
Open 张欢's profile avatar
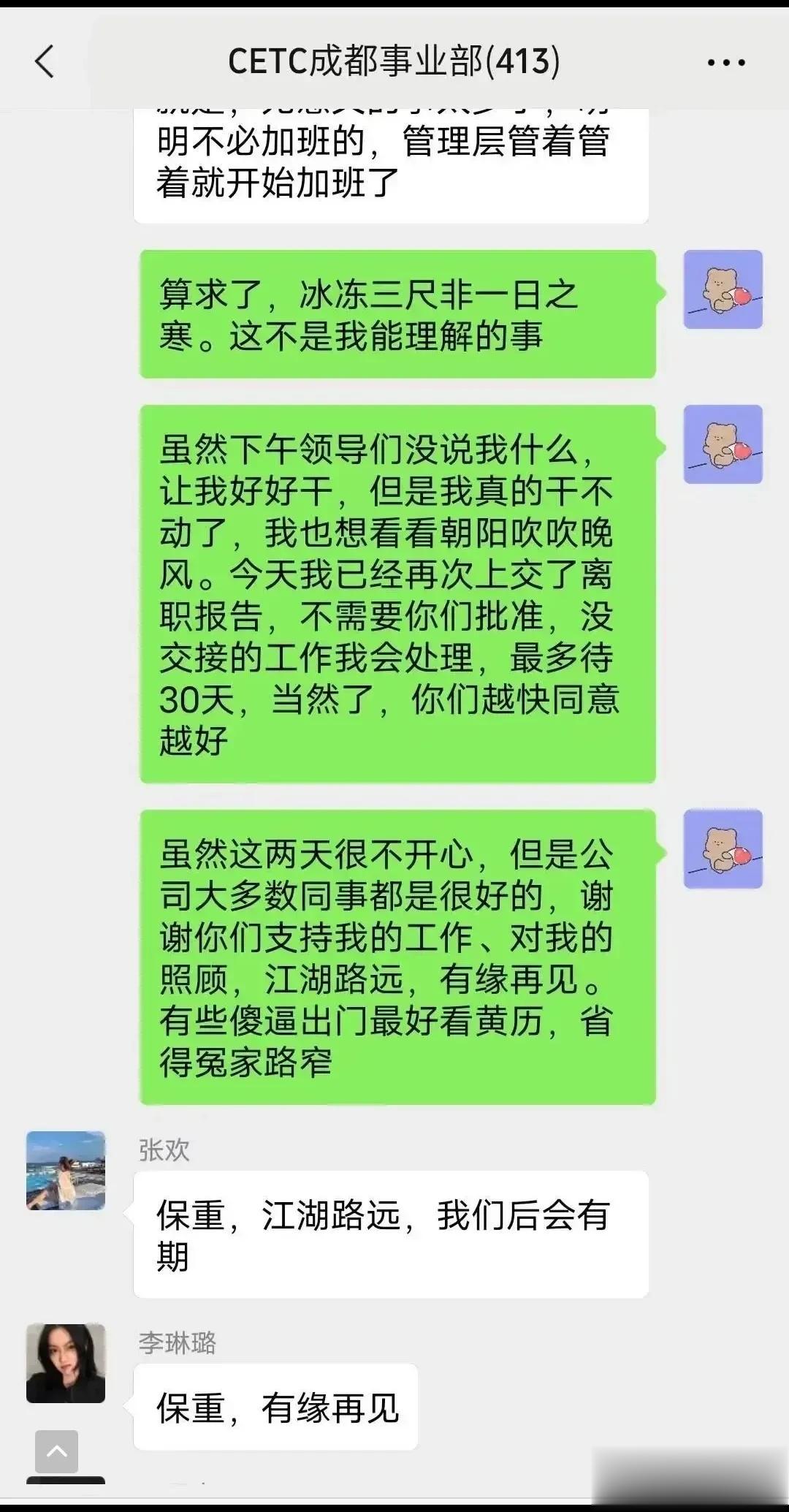(66, 1171)
